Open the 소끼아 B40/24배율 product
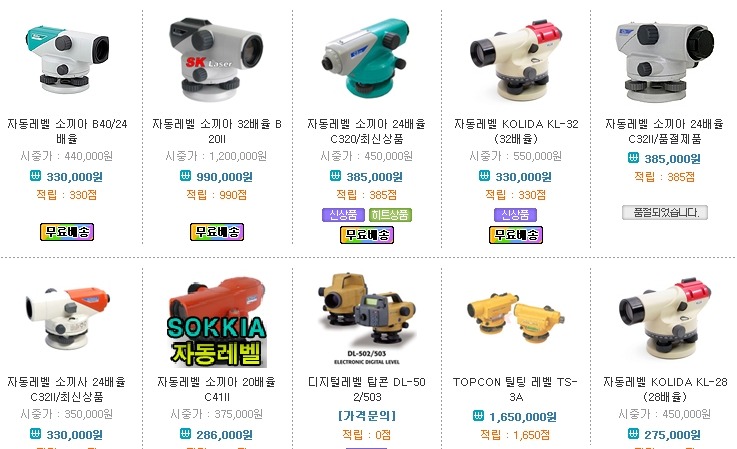737x449 pixels. coord(67,124)
